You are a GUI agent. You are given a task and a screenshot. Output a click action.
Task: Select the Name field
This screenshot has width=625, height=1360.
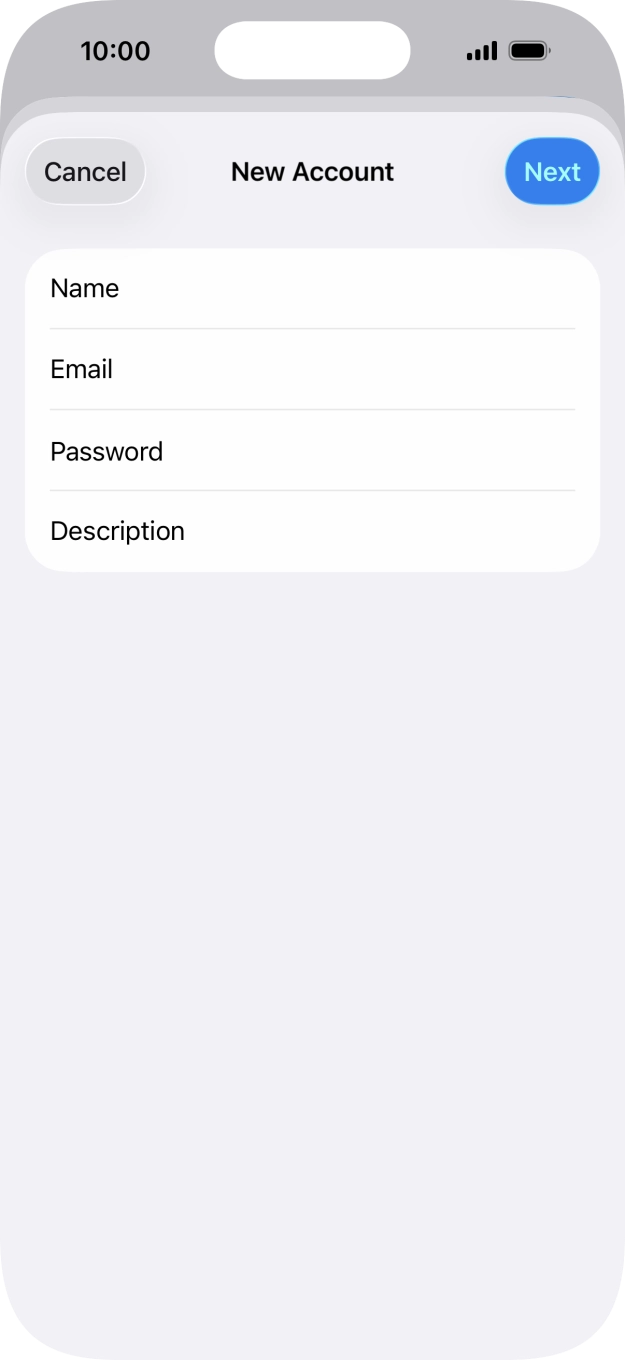tap(312, 289)
